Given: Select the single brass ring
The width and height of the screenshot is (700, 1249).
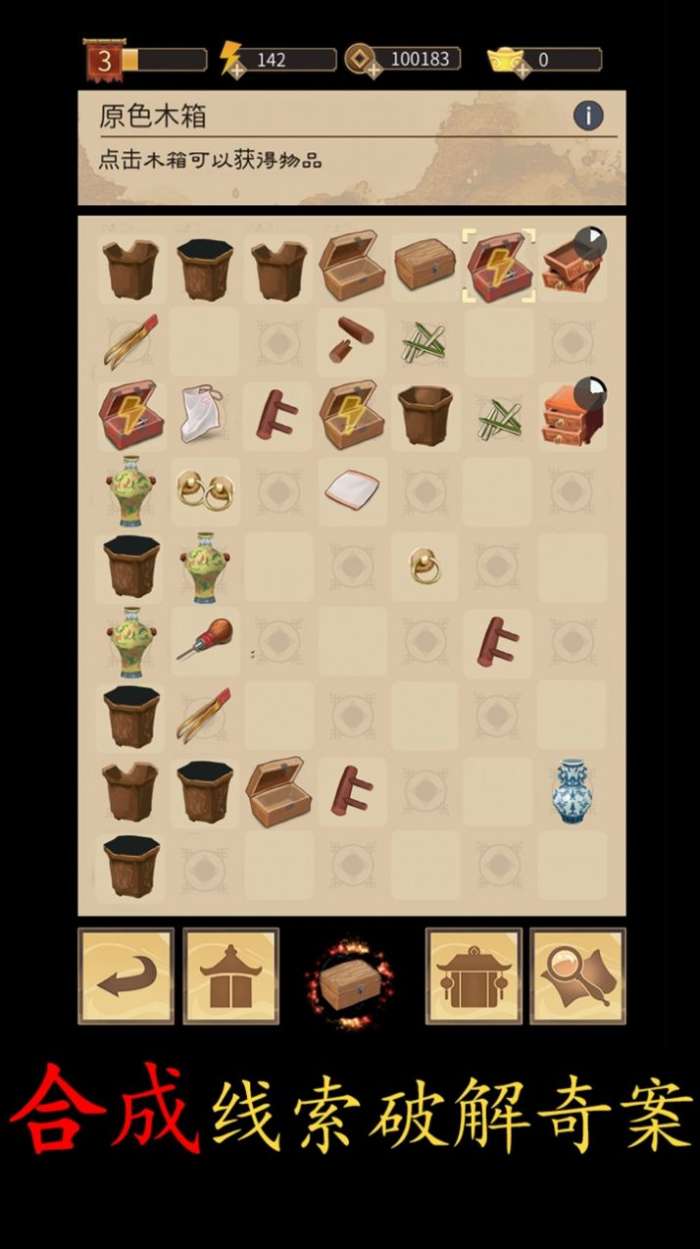Looking at the screenshot, I should tap(425, 567).
